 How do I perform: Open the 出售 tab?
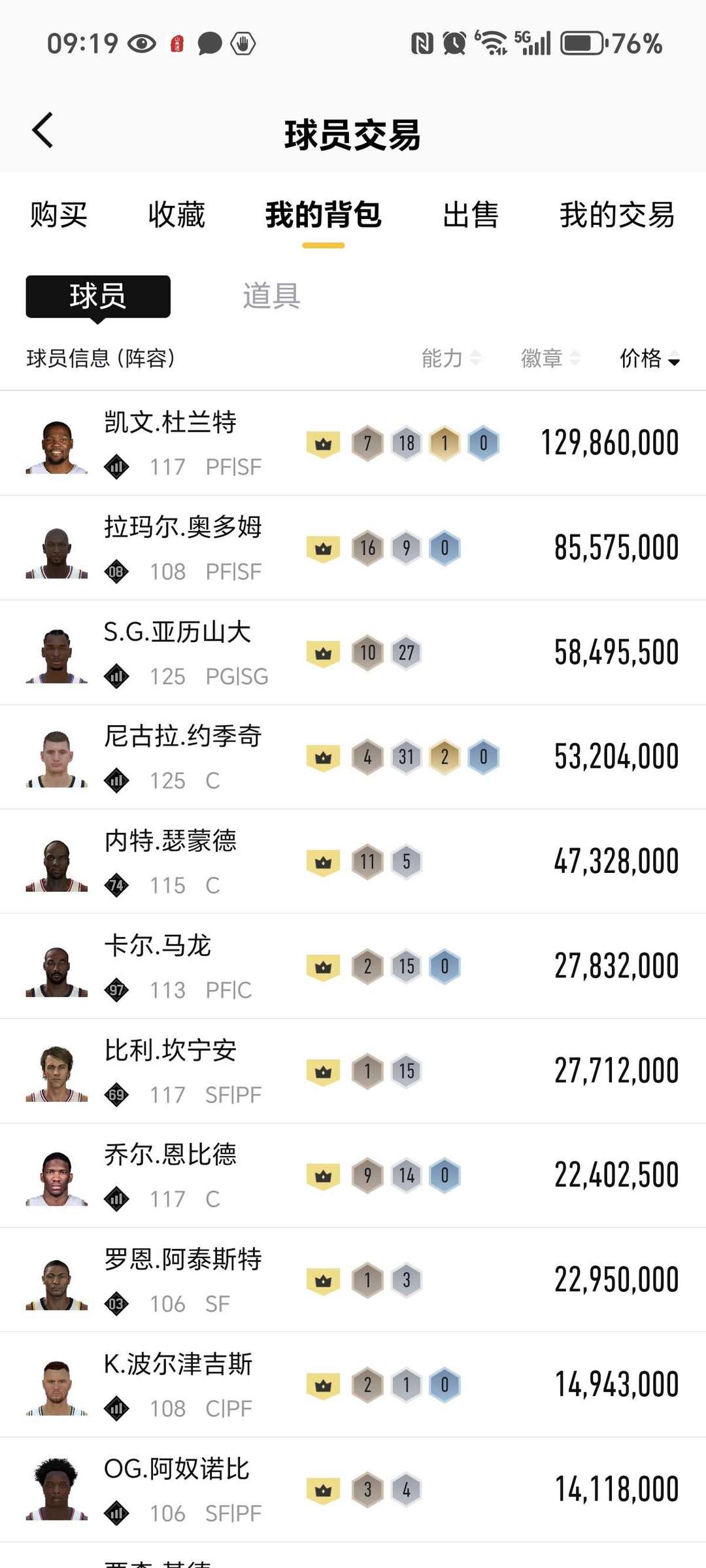(x=470, y=215)
